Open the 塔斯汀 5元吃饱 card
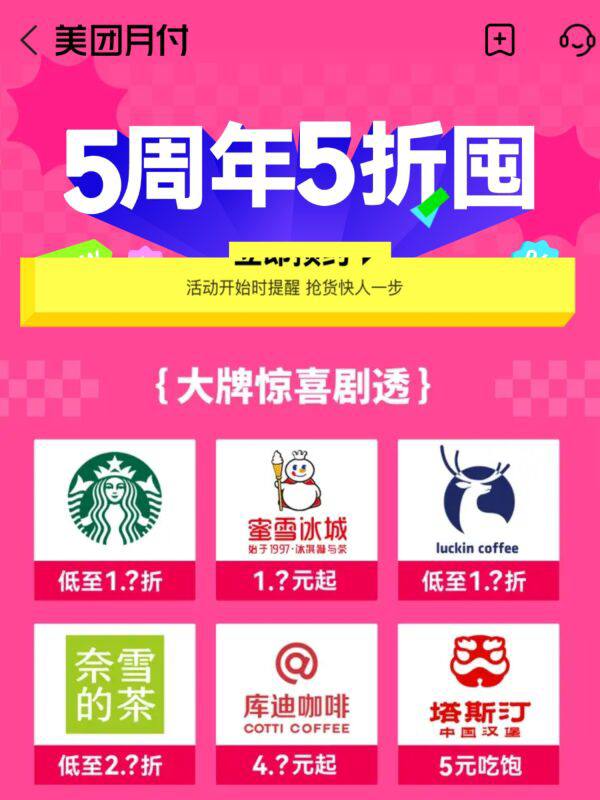 click(478, 703)
